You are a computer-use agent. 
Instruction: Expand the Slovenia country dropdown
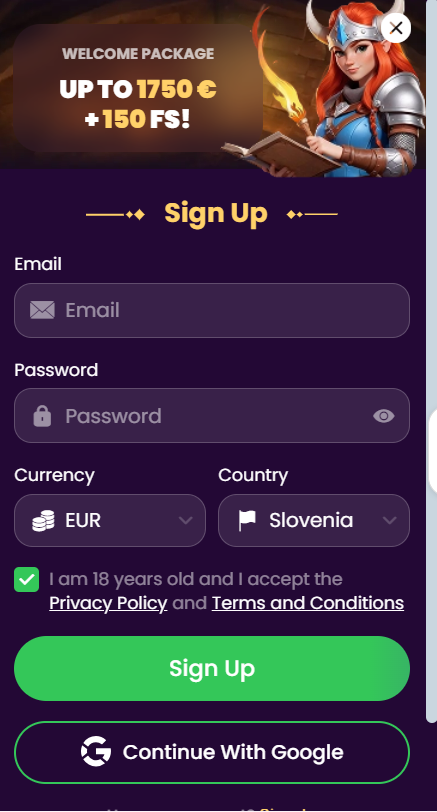pyautogui.click(x=314, y=520)
